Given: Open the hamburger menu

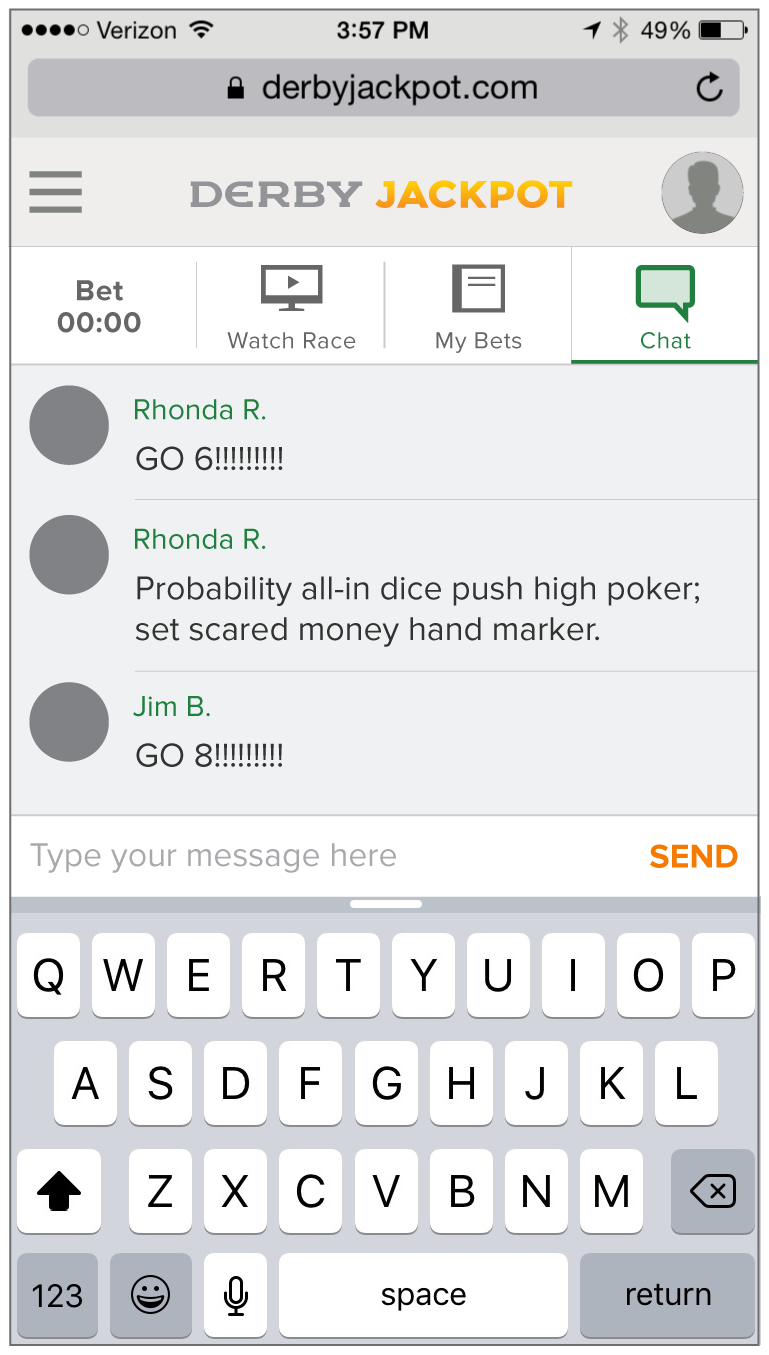Looking at the screenshot, I should (x=55, y=191).
